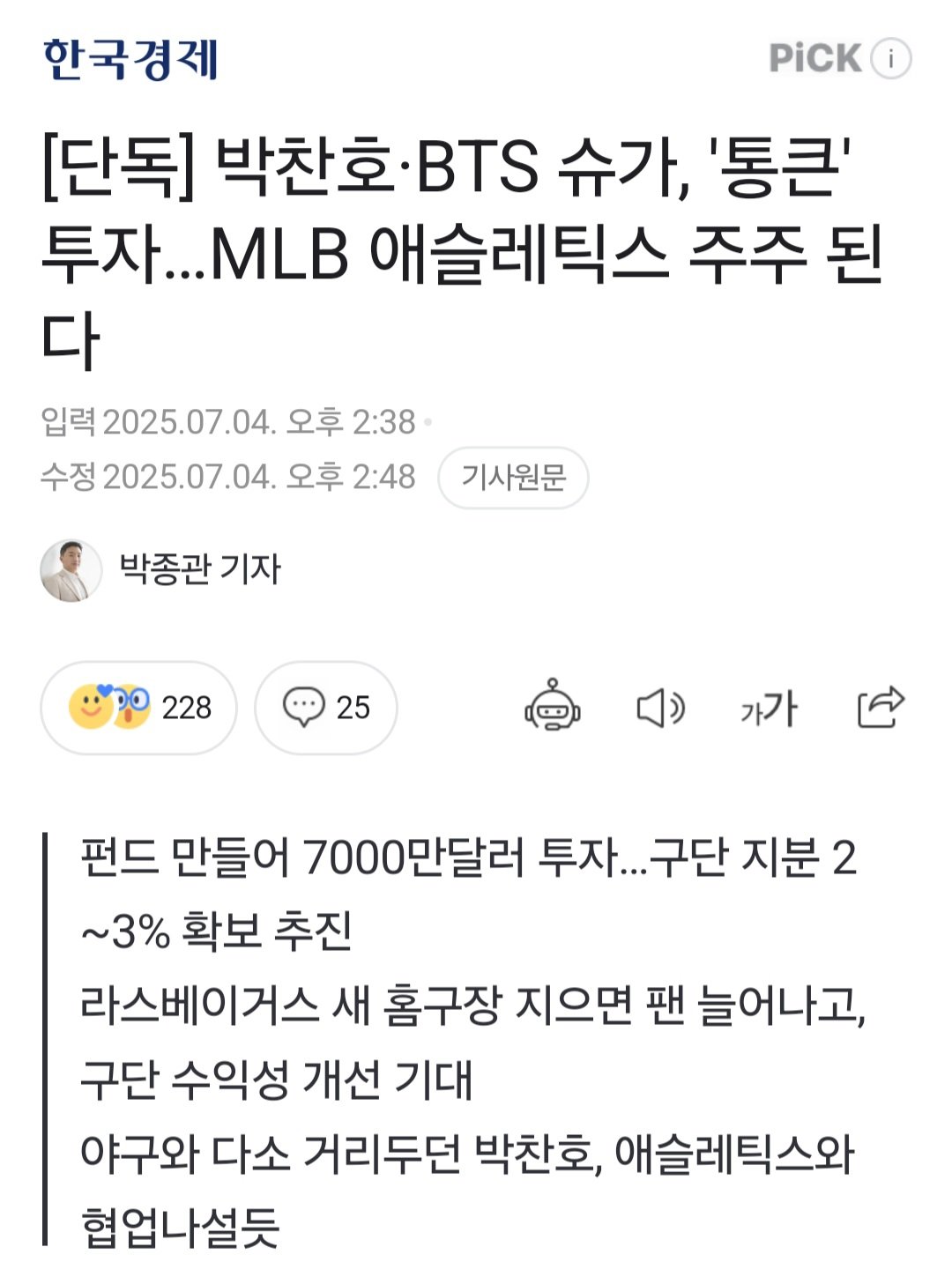Open the 기사원문 original article link

513,478
